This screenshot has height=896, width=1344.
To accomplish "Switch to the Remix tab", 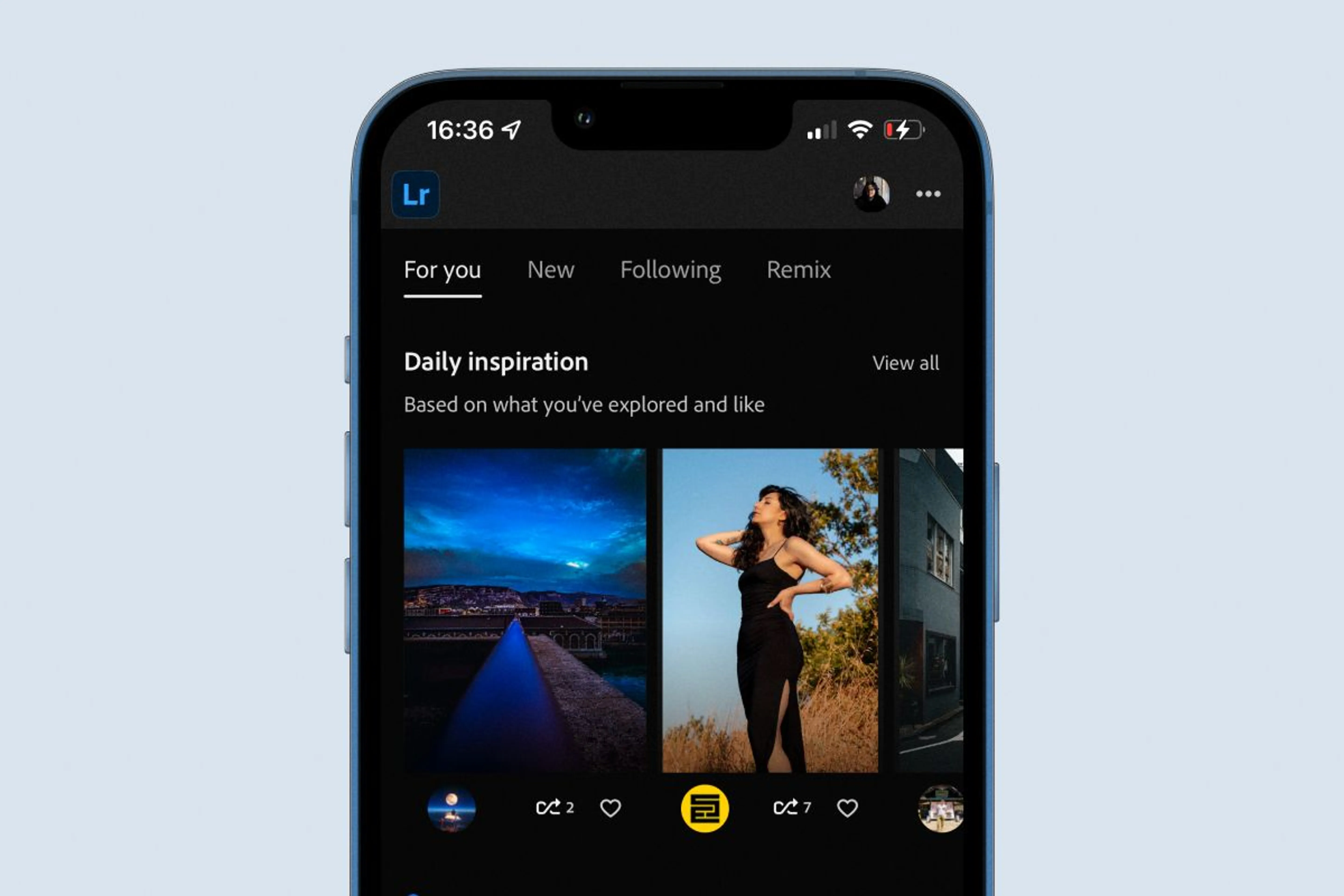I will [x=798, y=270].
